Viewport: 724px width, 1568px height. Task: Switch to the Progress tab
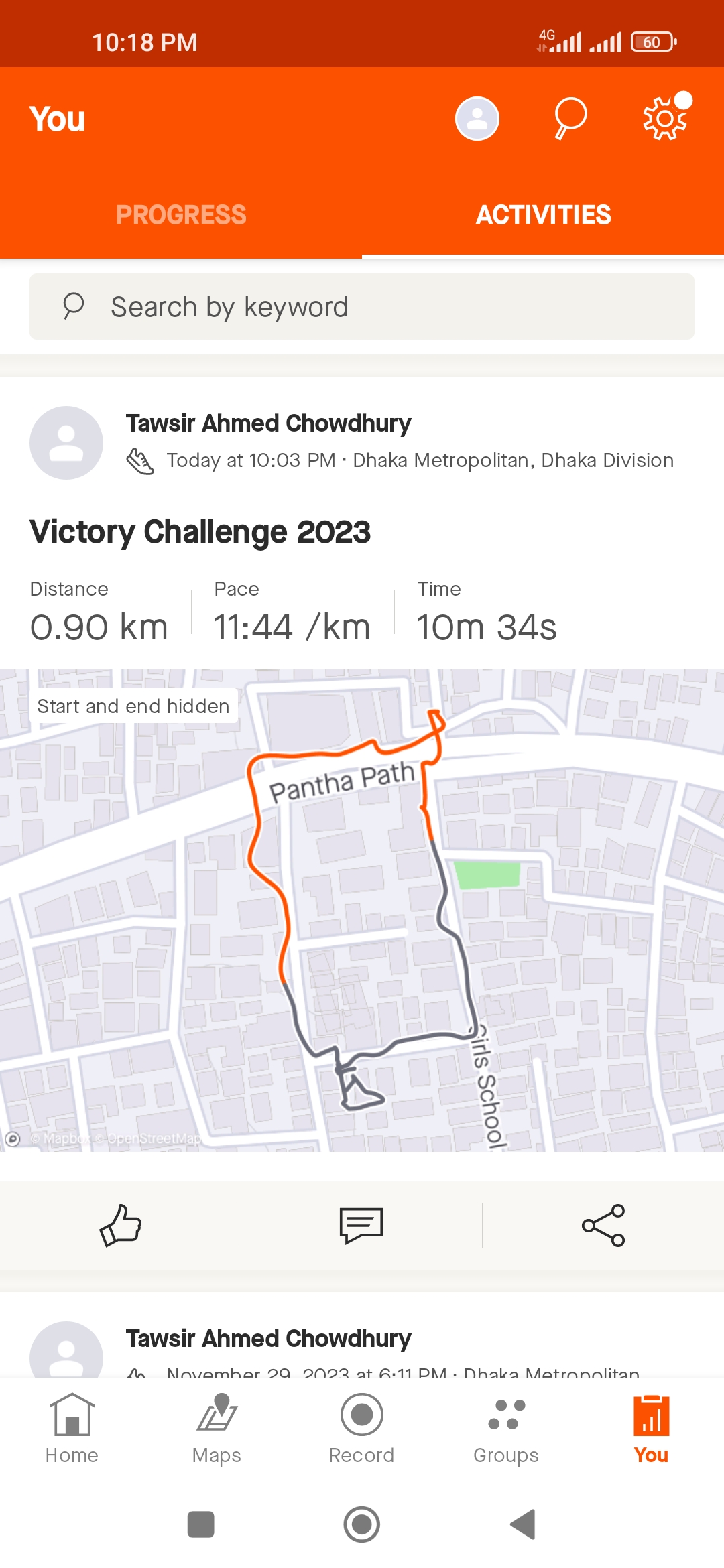tap(181, 214)
